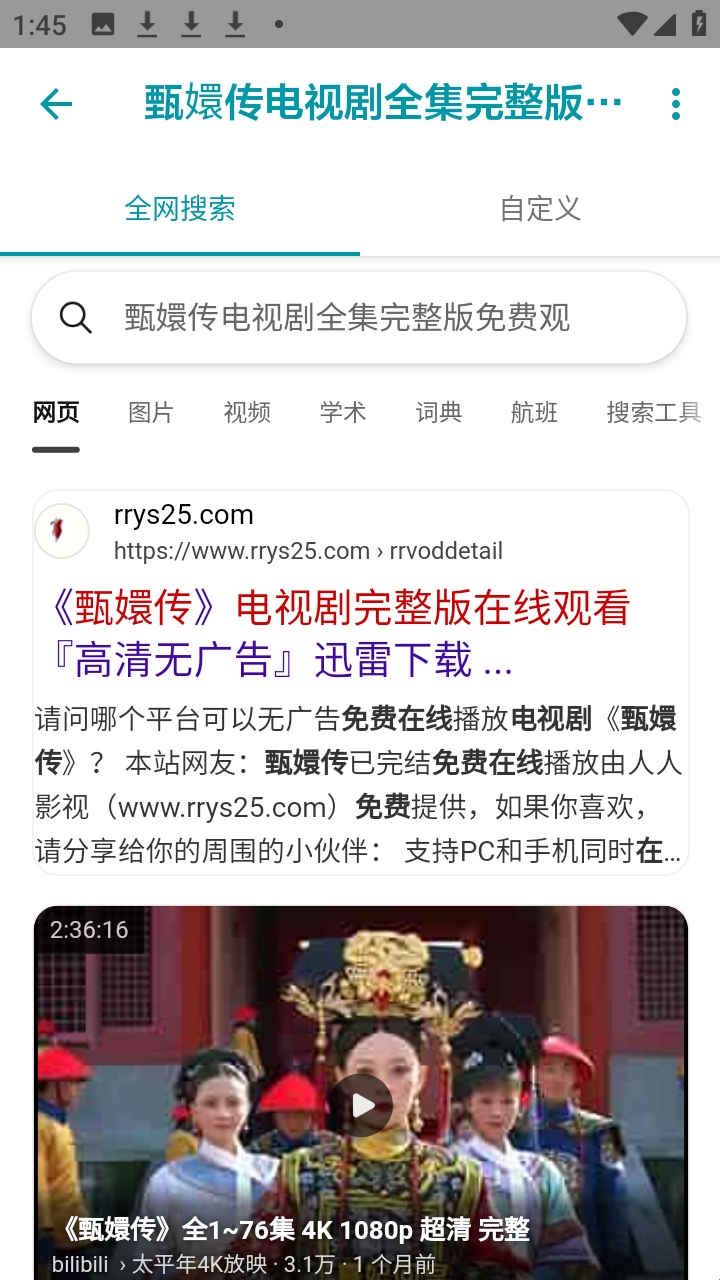This screenshot has height=1280, width=720.
Task: Tap the 甄嬛传 search query field
Action: pos(360,318)
